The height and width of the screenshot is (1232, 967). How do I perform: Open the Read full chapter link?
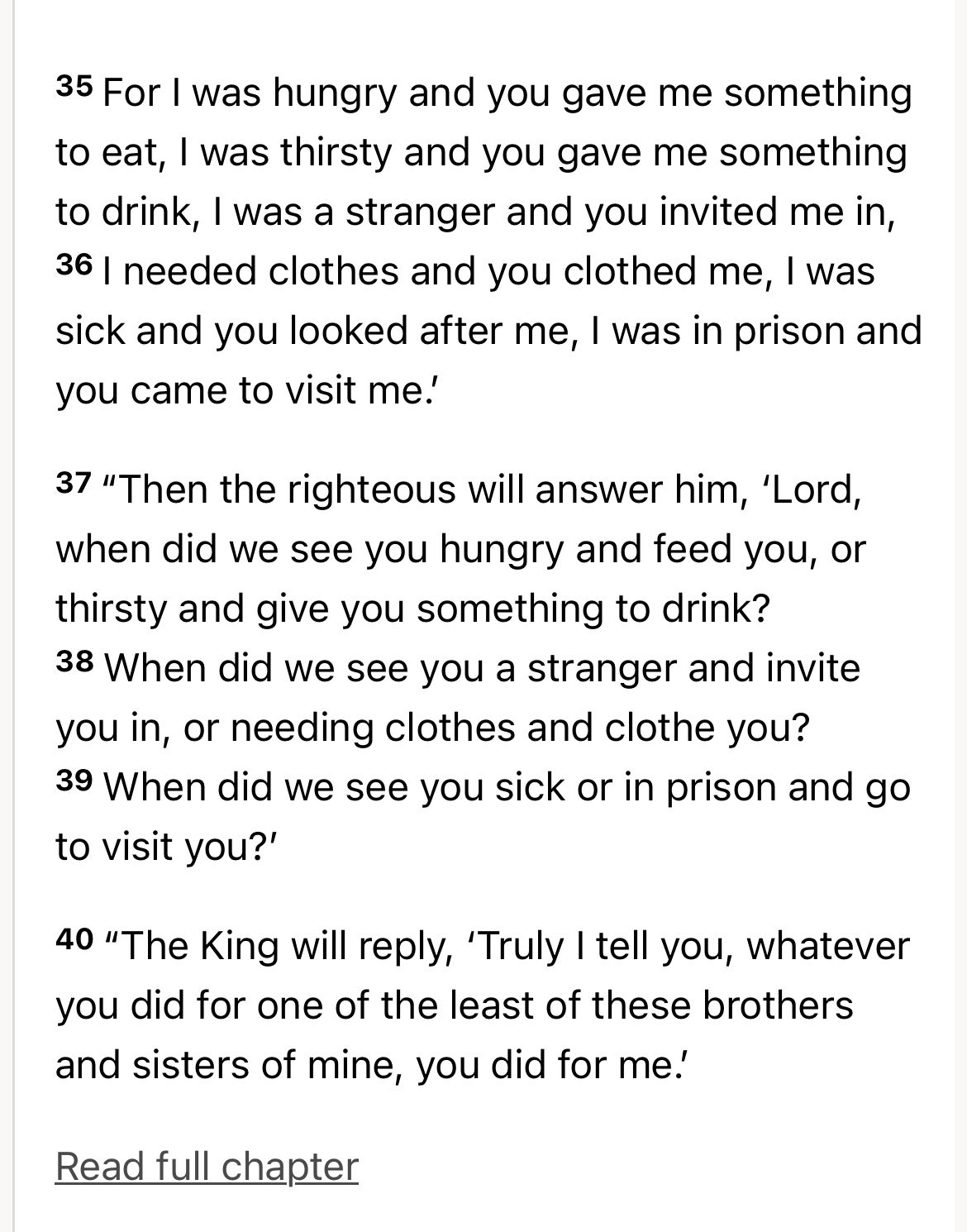point(207,1167)
